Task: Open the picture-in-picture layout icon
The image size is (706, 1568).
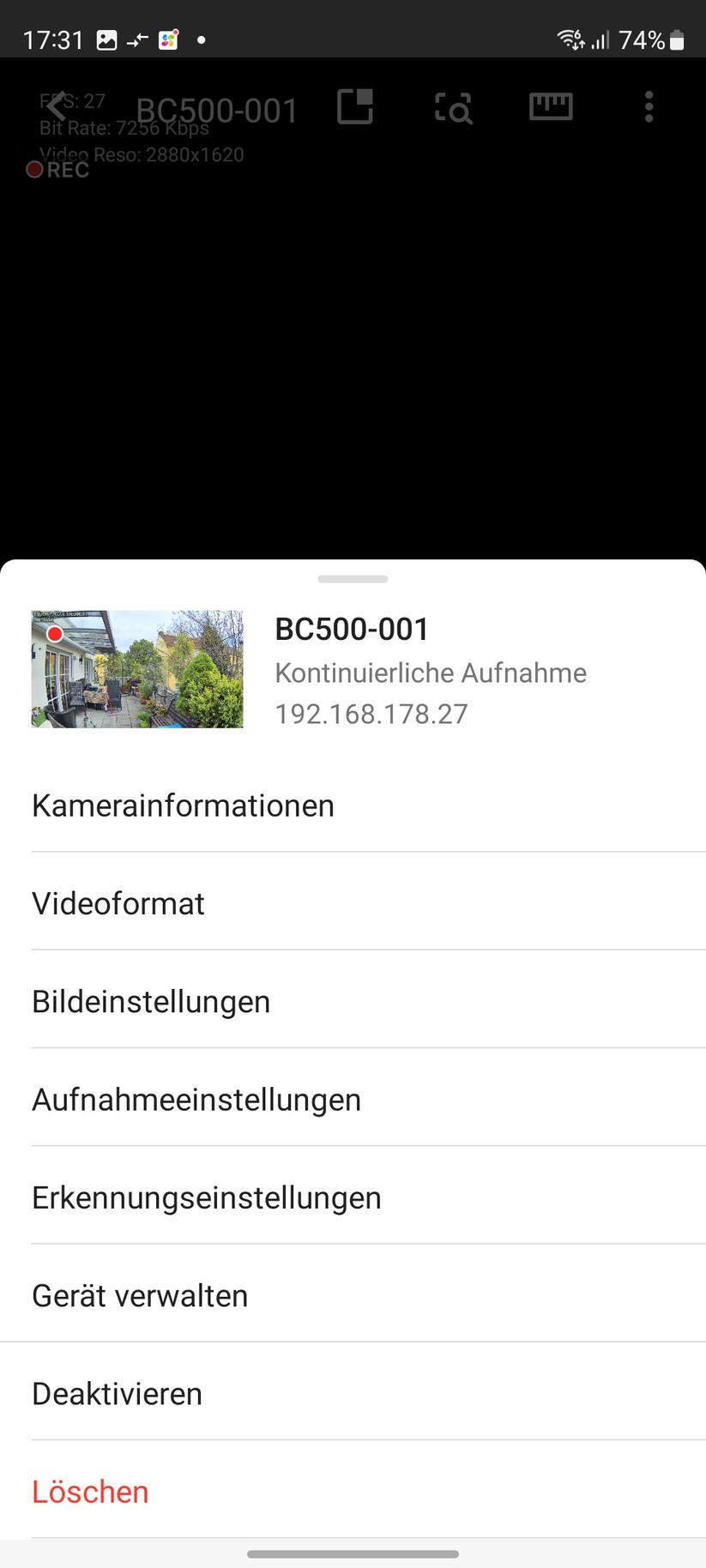Action: [354, 106]
